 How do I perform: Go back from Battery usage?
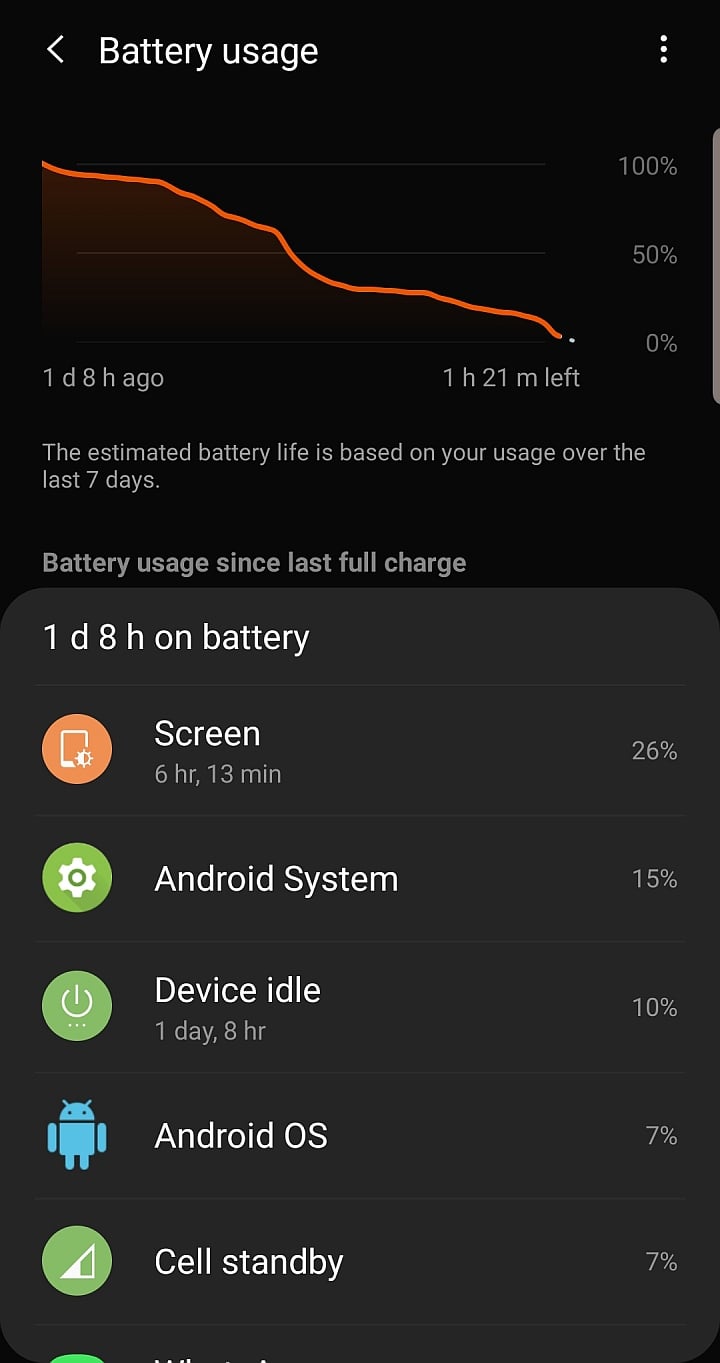[56, 50]
